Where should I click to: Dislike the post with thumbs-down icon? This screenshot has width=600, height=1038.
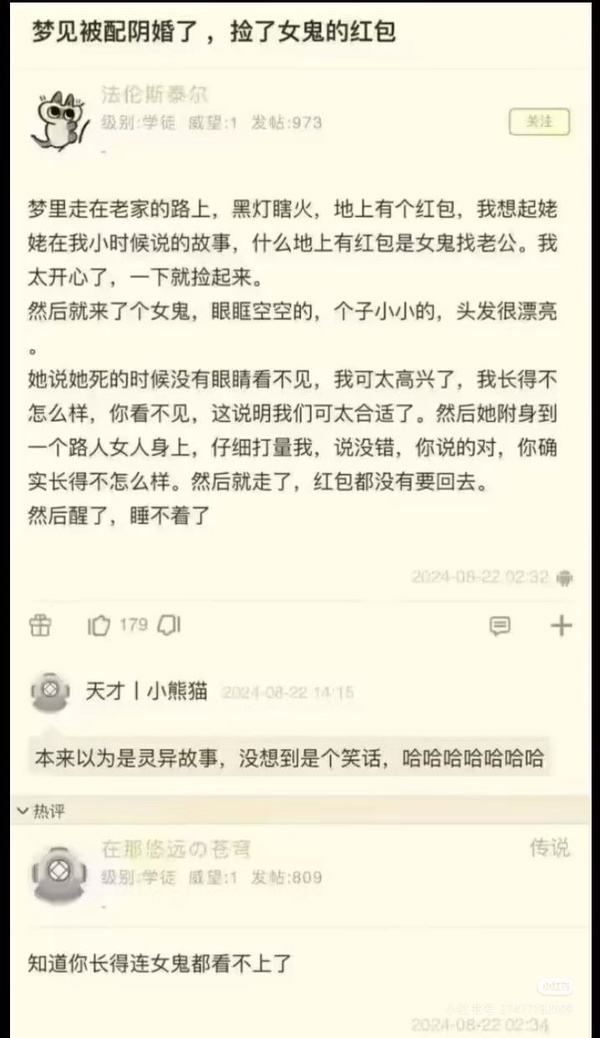pos(169,626)
